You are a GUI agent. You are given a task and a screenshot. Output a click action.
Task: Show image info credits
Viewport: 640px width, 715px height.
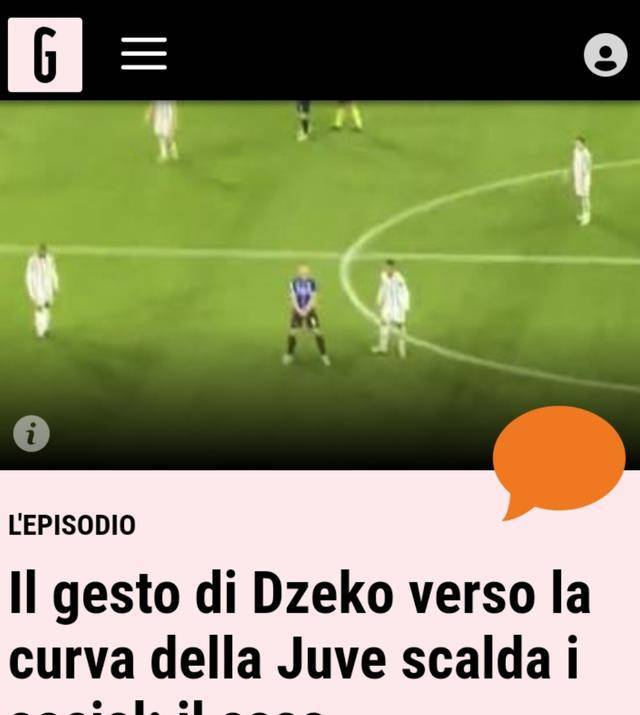[x=31, y=433]
